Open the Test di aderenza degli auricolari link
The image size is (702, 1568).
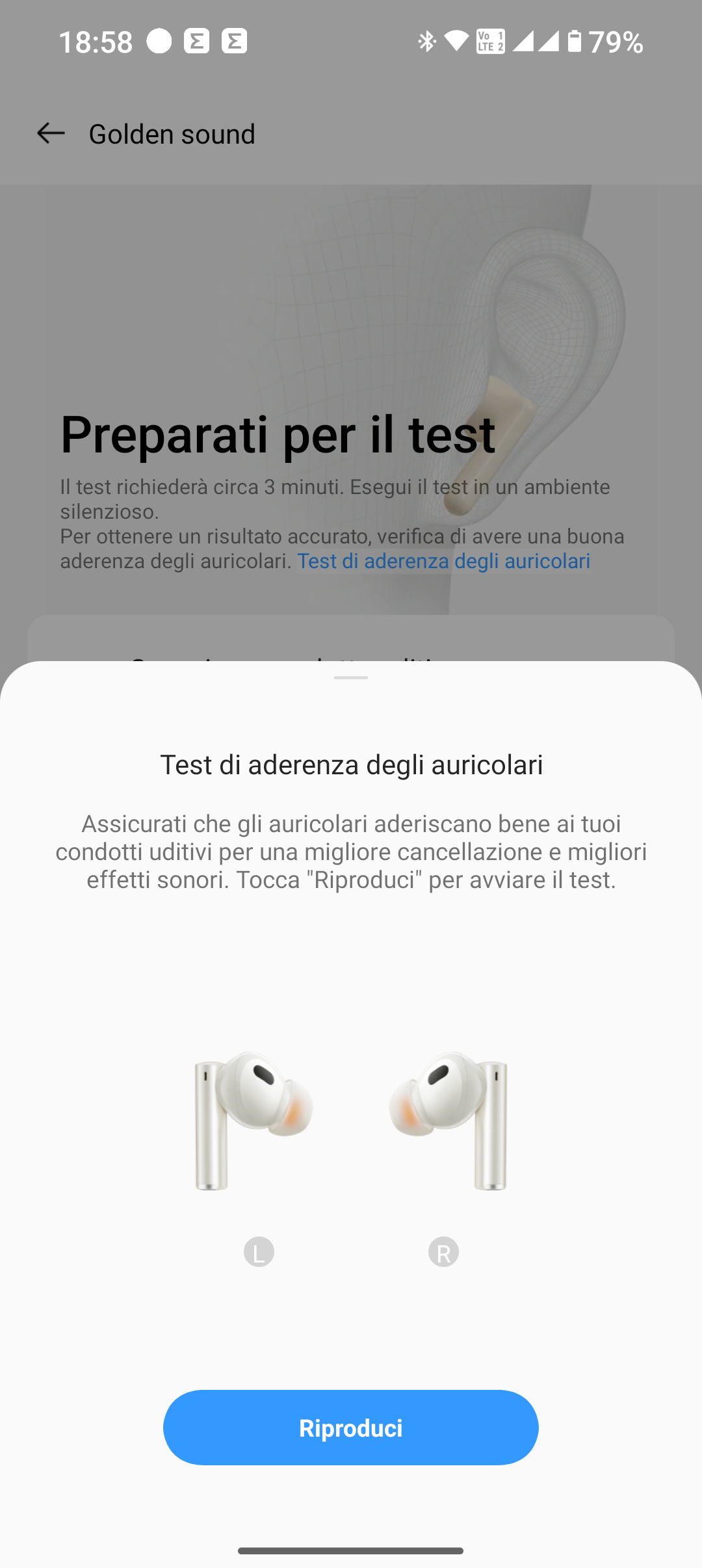point(444,561)
